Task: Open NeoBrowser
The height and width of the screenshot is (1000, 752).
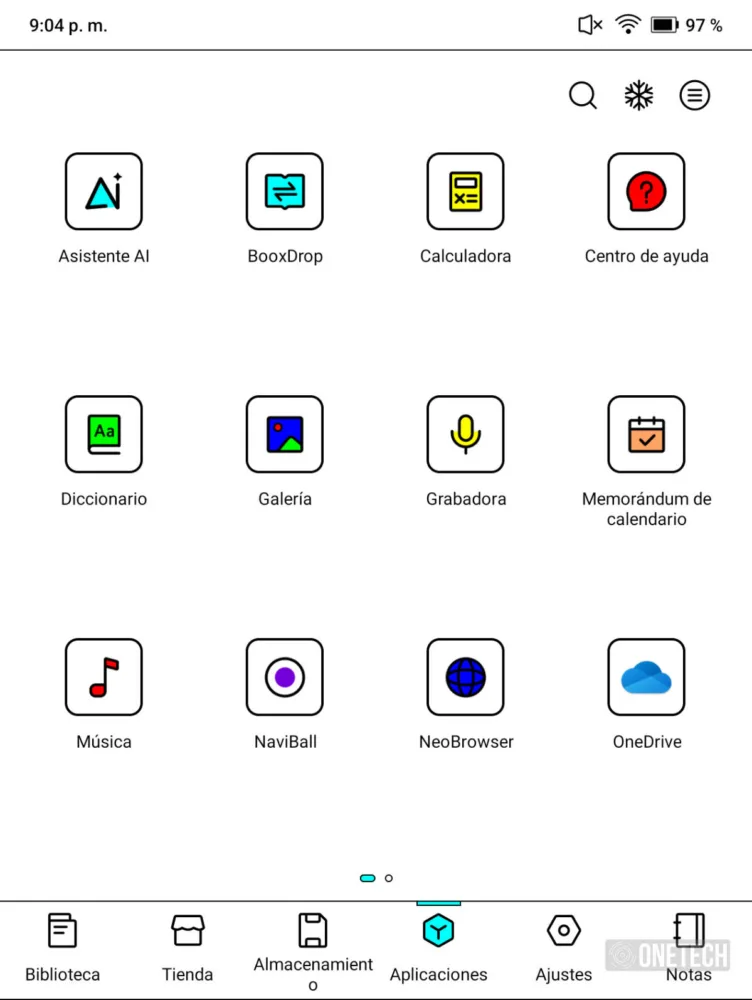Action: (x=465, y=677)
